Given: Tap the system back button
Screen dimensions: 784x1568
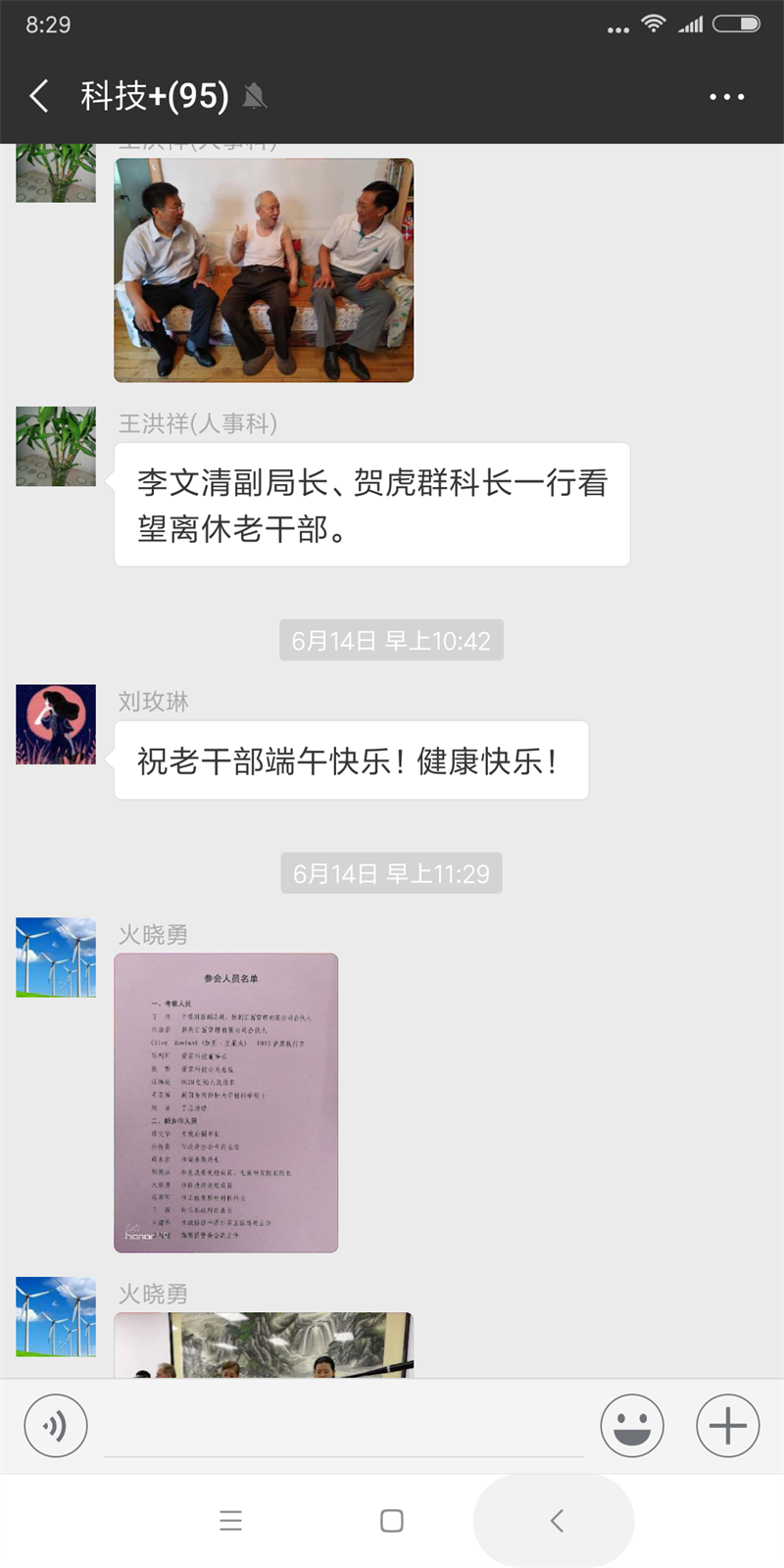Looking at the screenshot, I should [556, 1520].
